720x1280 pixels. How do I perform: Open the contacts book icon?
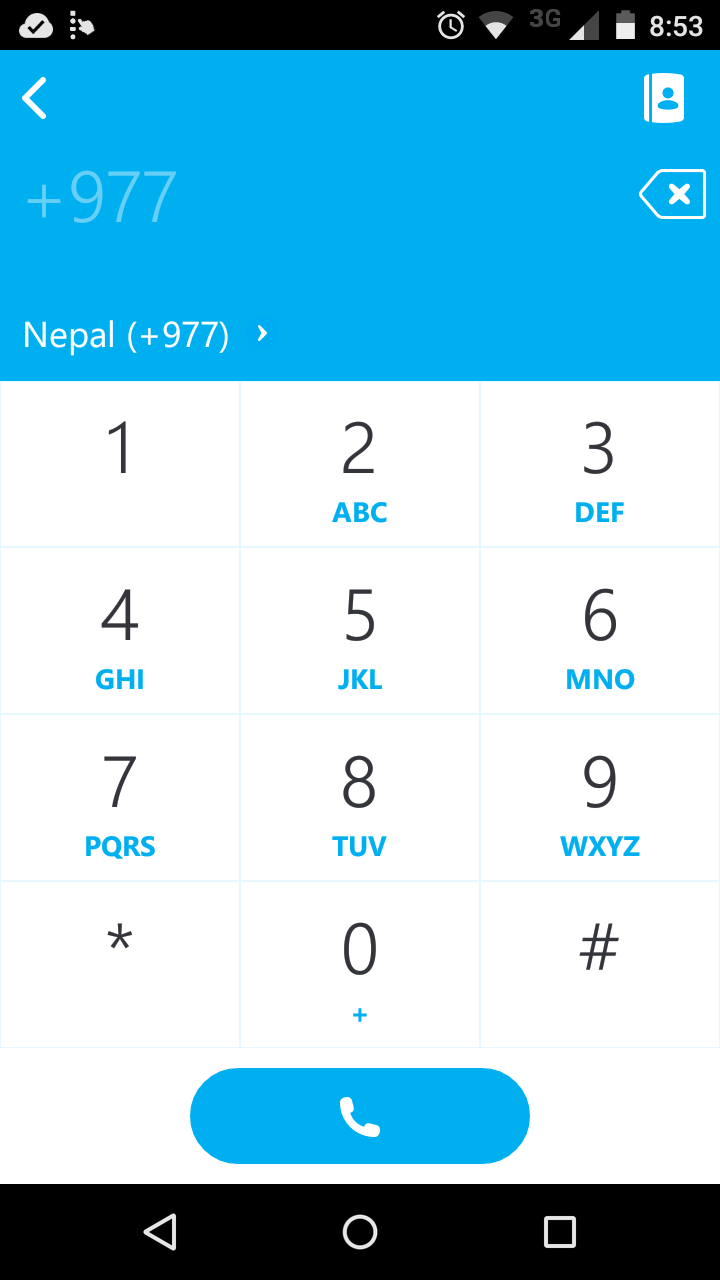[664, 99]
